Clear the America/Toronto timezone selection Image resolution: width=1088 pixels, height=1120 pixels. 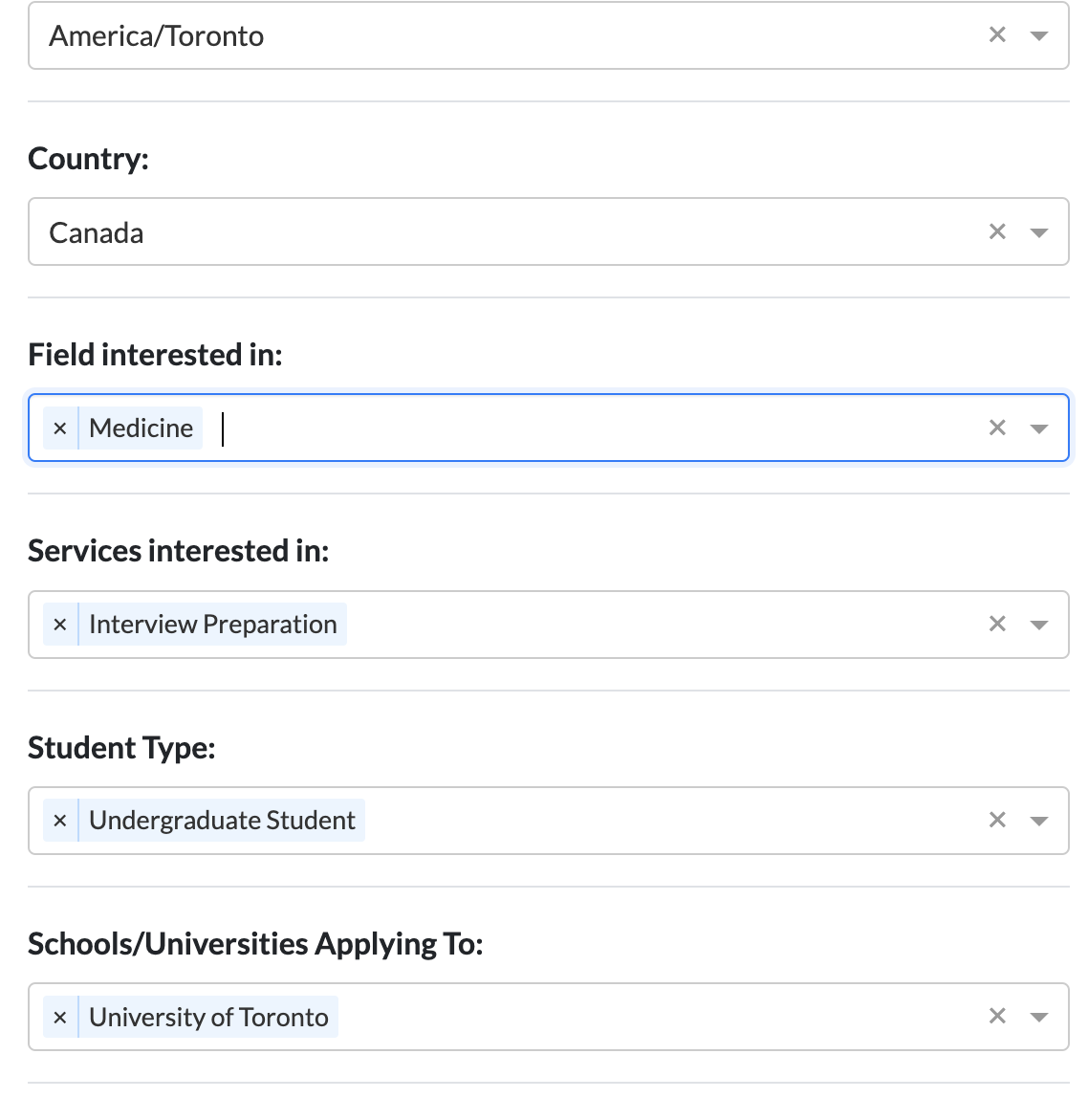click(997, 34)
